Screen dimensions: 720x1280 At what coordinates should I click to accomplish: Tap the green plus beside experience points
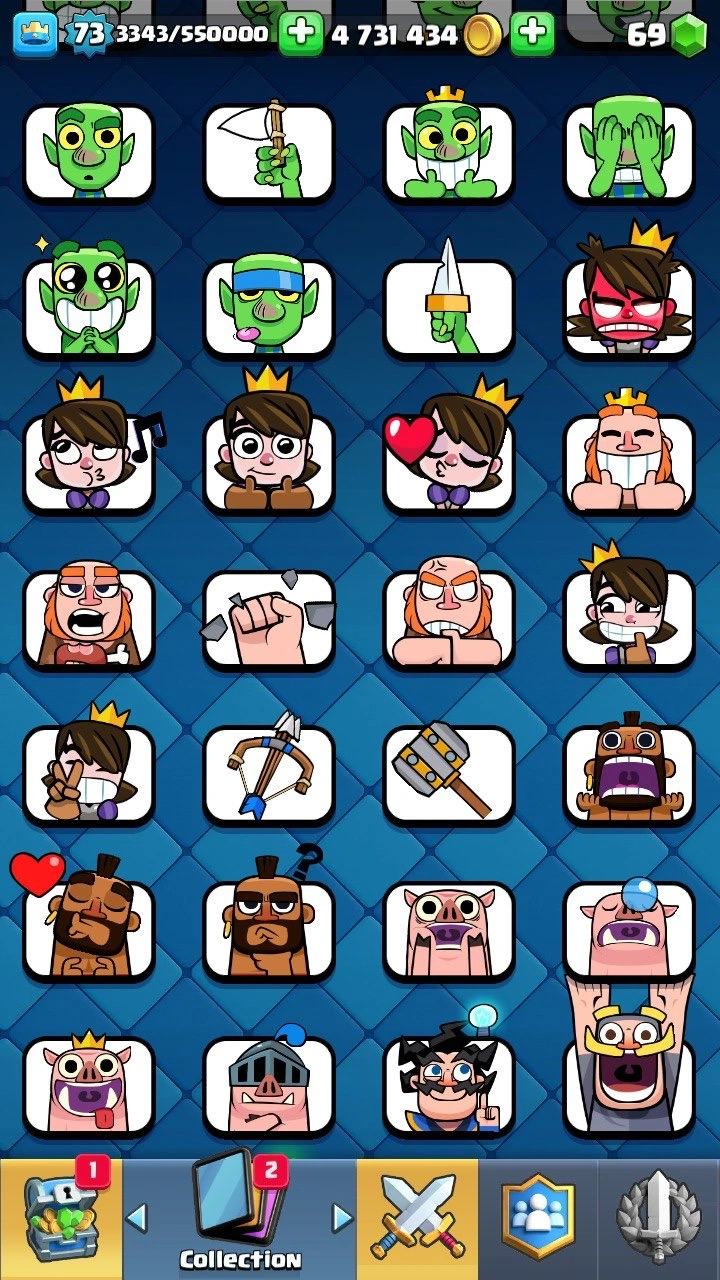(x=300, y=35)
